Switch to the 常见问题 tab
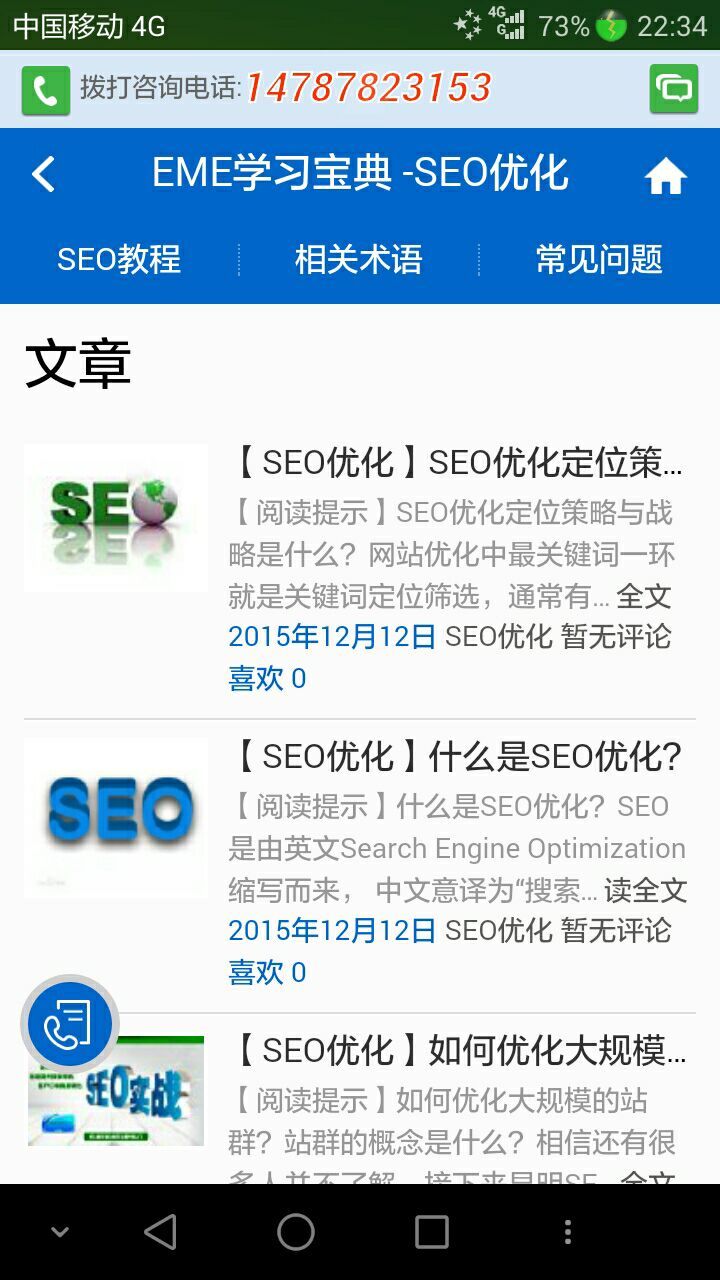The image size is (720, 1280). tap(599, 260)
